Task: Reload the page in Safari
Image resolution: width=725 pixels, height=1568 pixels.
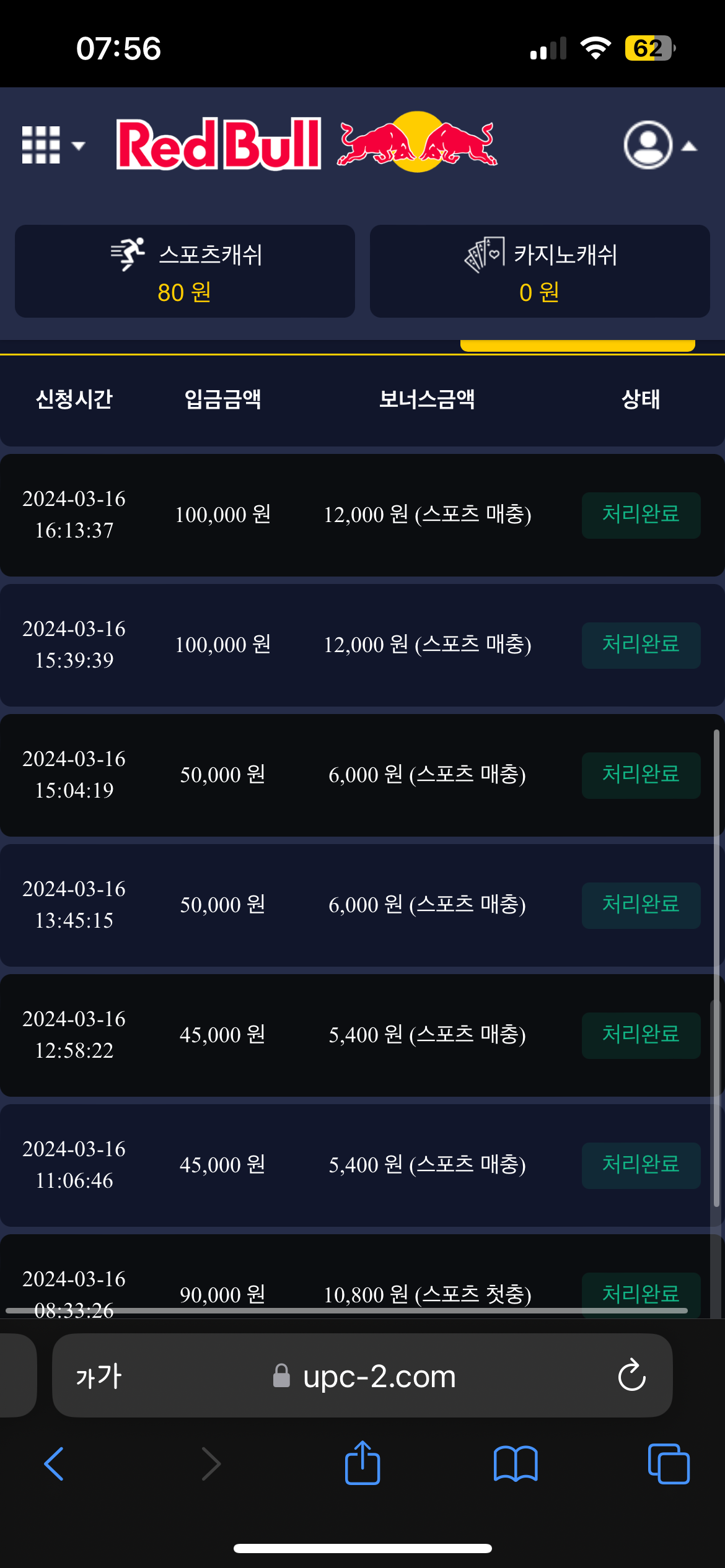Action: coord(631,1376)
